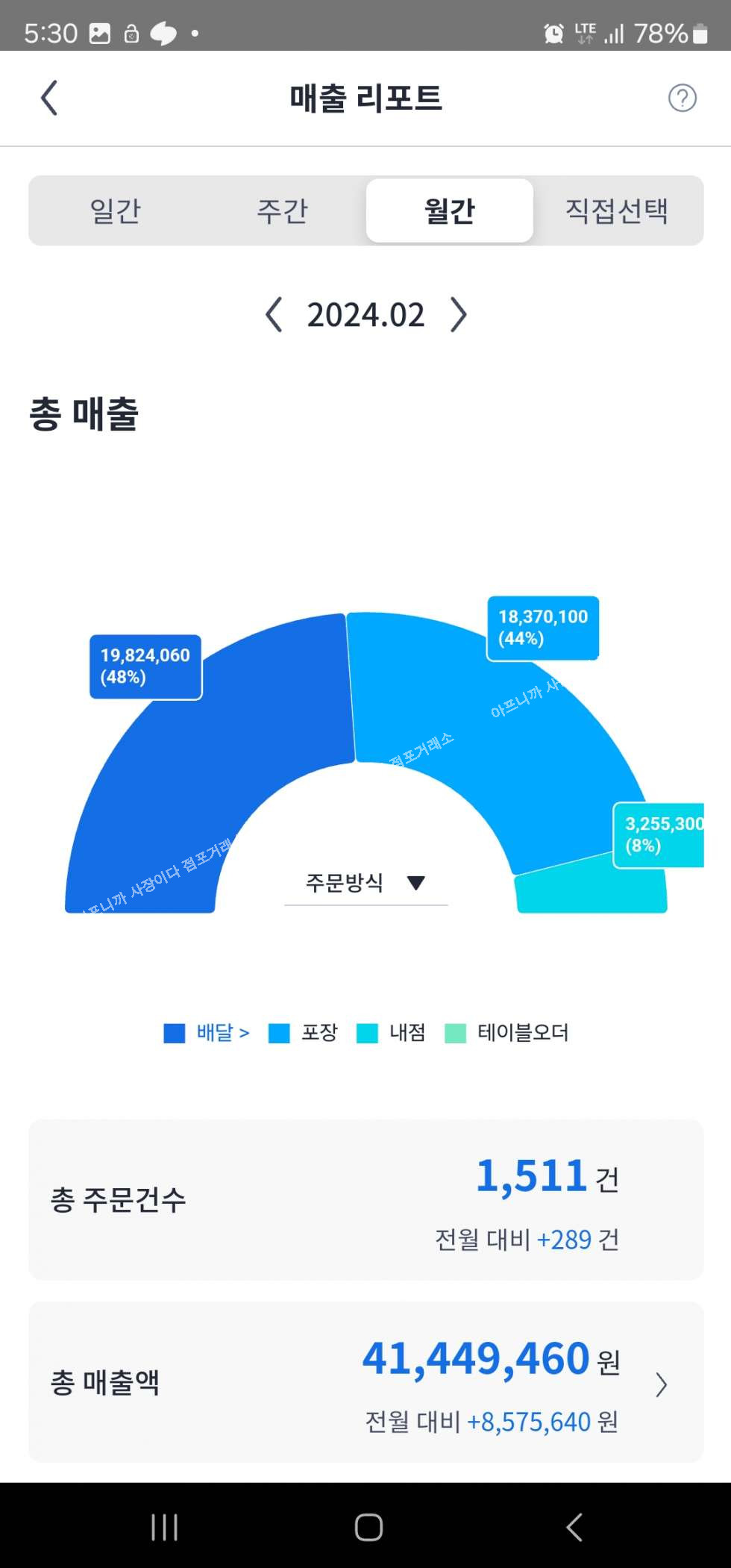
Task: Open the 주문방식 dropdown
Action: [x=365, y=884]
